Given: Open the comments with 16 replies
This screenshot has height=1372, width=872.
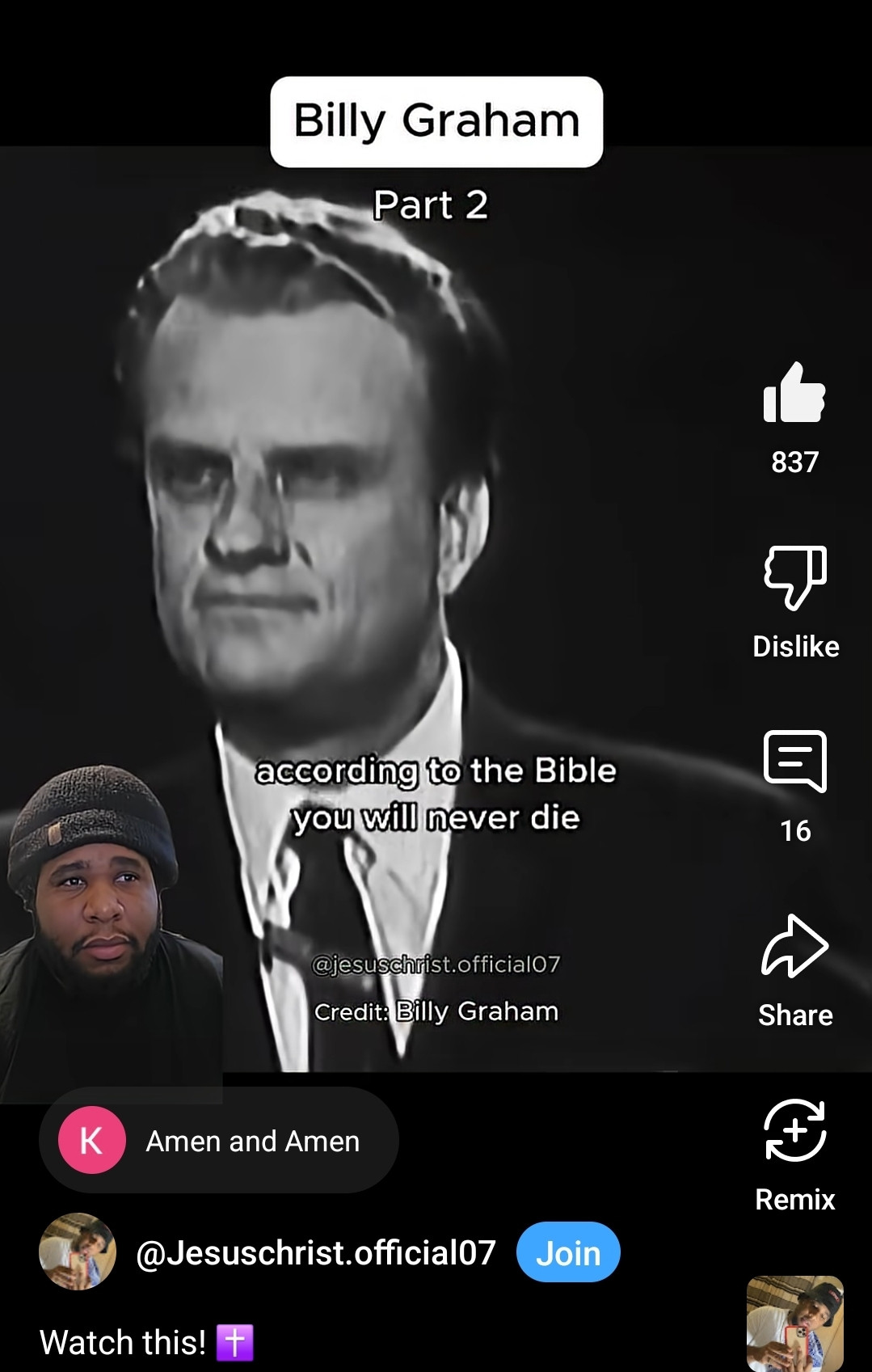Looking at the screenshot, I should 795,762.
